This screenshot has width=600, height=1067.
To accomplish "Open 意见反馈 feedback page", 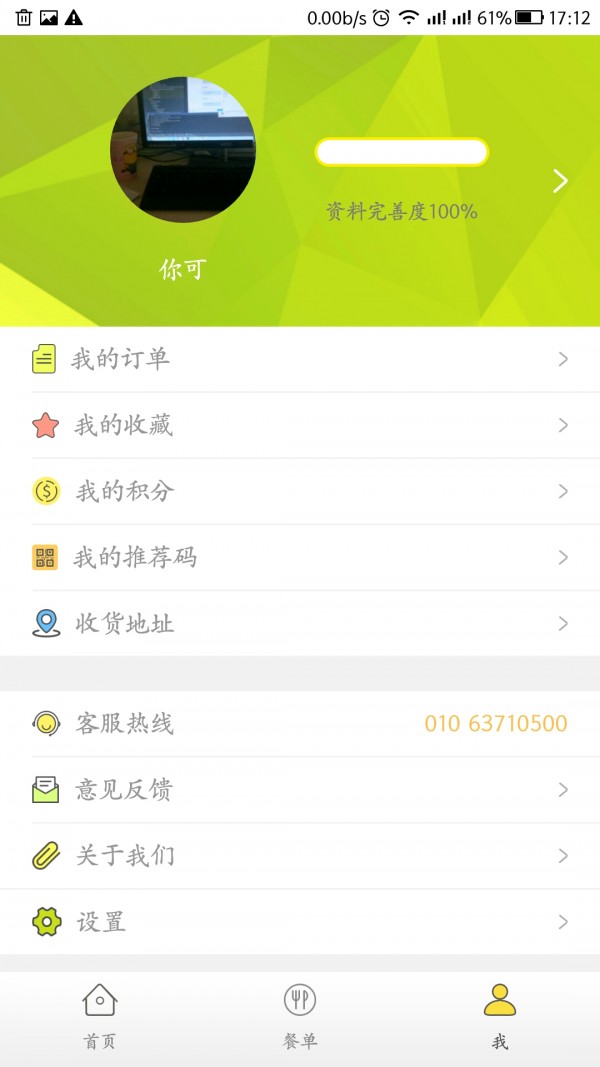I will tap(300, 790).
